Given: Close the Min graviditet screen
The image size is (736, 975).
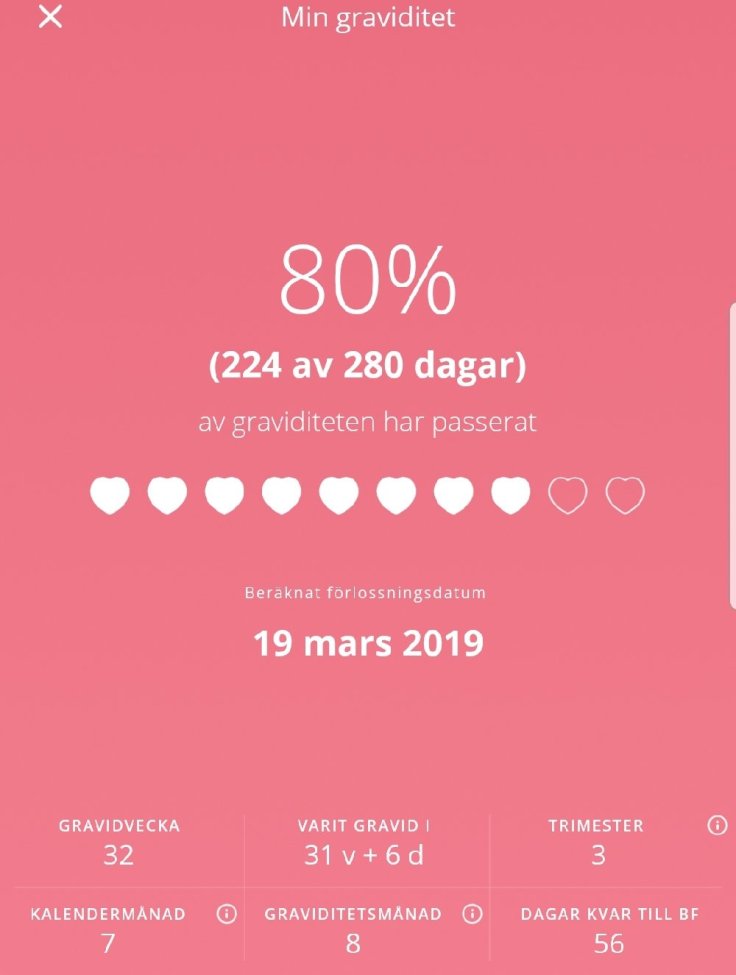Looking at the screenshot, I should click(50, 17).
